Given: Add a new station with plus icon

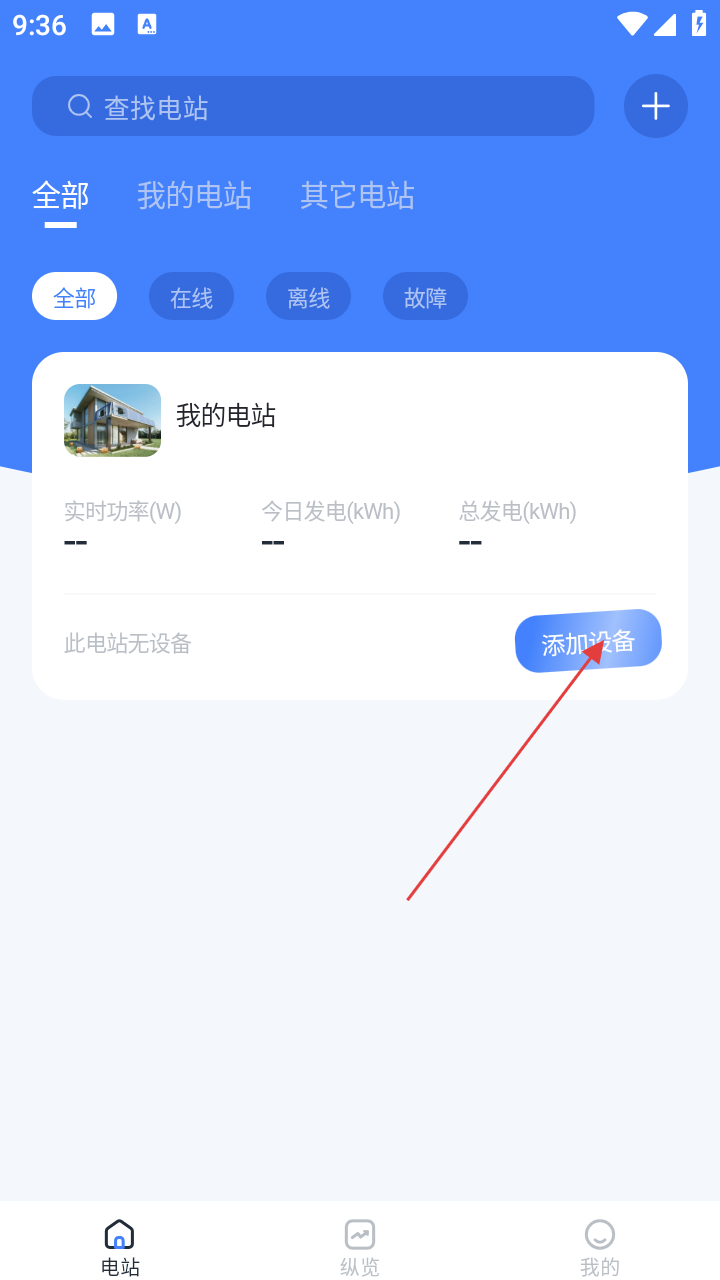Looking at the screenshot, I should click(x=655, y=106).
